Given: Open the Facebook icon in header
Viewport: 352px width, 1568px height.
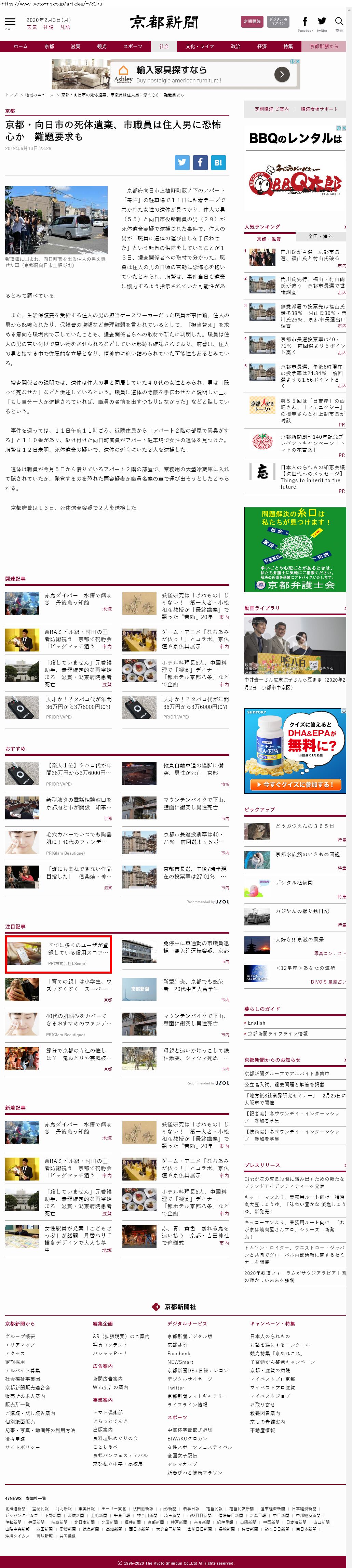Looking at the screenshot, I should pyautogui.click(x=305, y=23).
